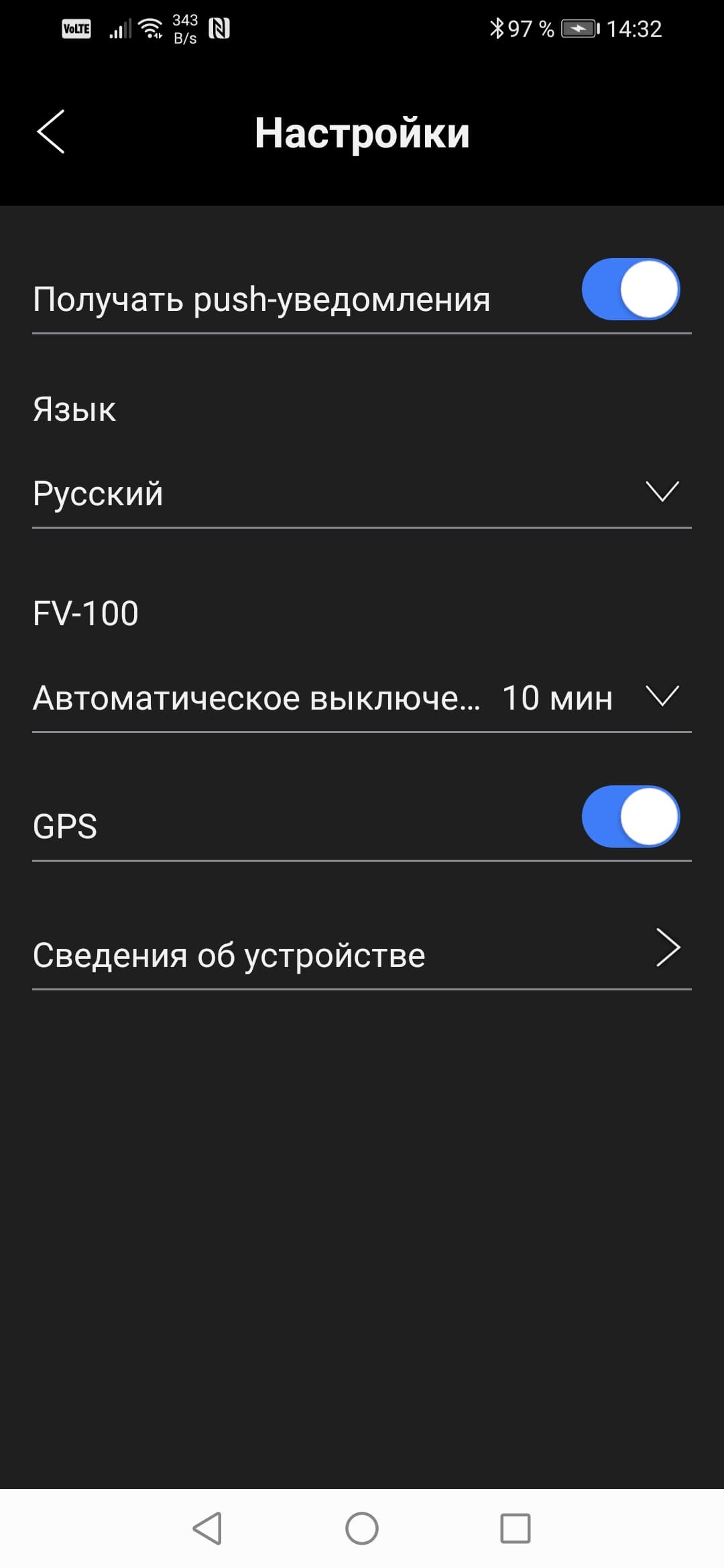Turn off push-уведомления switch

(x=630, y=289)
